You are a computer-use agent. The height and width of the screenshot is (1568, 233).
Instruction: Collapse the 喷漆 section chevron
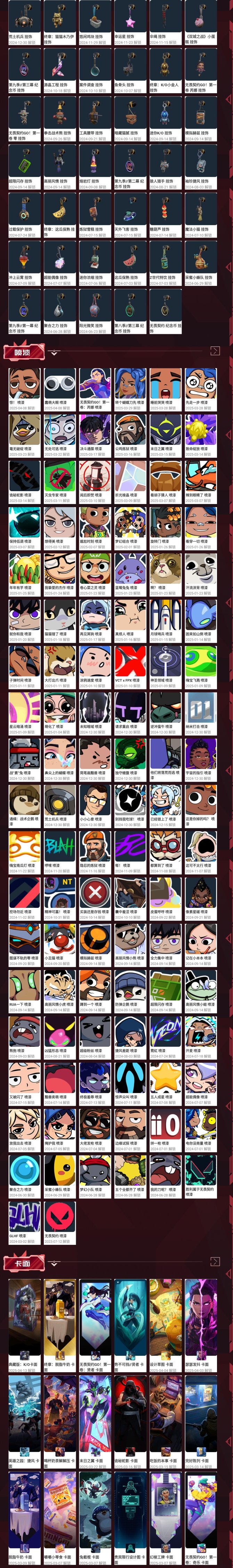54,352
